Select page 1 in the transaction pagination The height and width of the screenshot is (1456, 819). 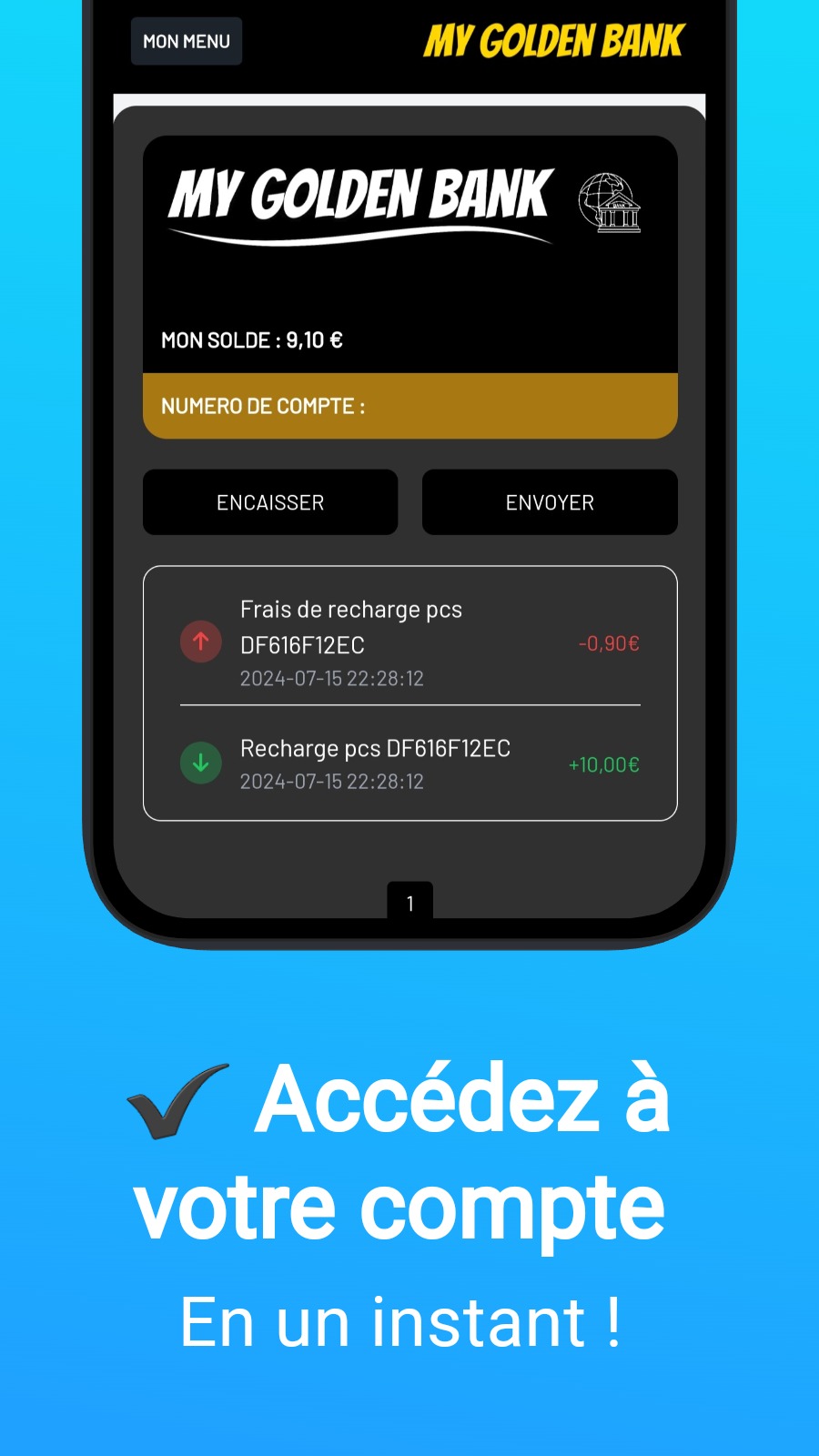(x=409, y=902)
